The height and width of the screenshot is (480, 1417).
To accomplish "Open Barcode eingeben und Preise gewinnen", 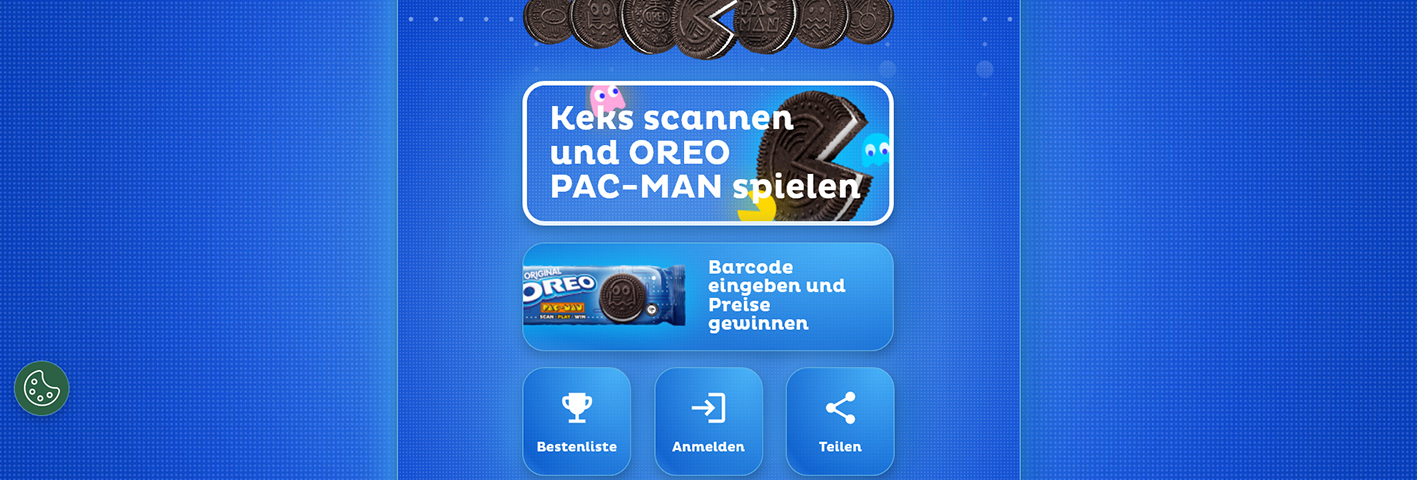I will tap(707, 296).
